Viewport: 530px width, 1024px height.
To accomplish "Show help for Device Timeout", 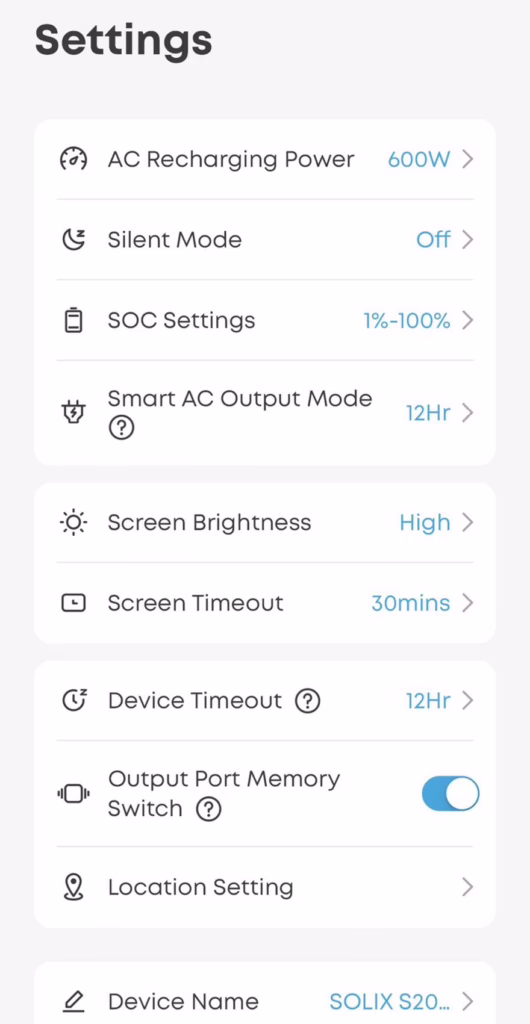I will click(x=307, y=701).
